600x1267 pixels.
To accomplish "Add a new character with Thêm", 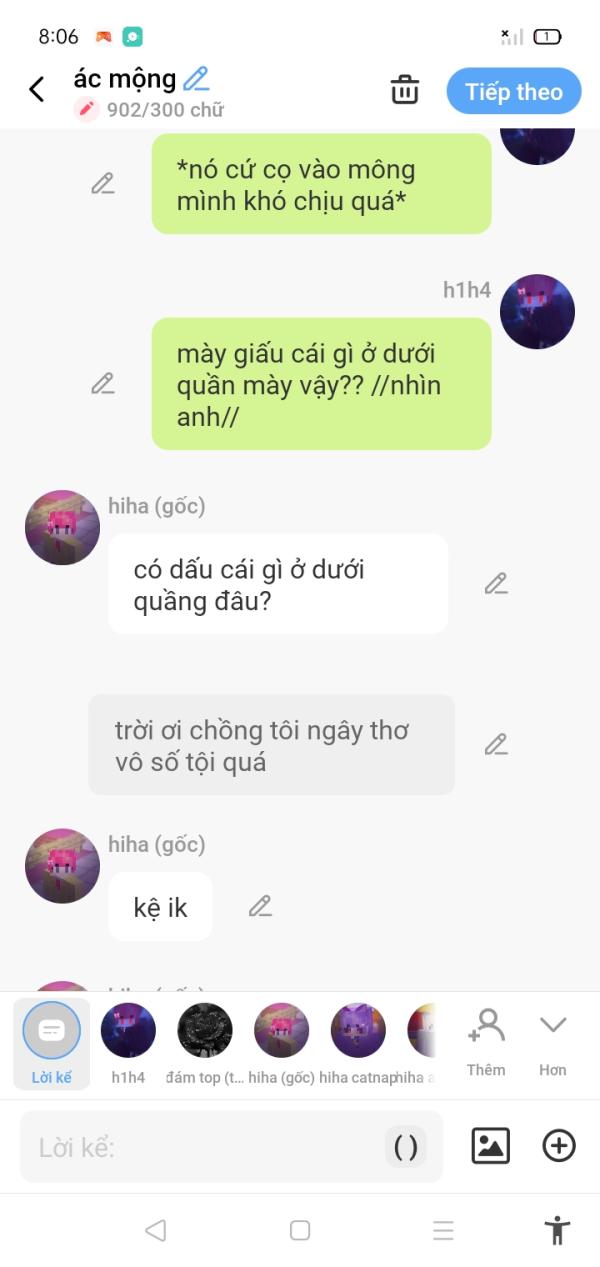I will (486, 1042).
